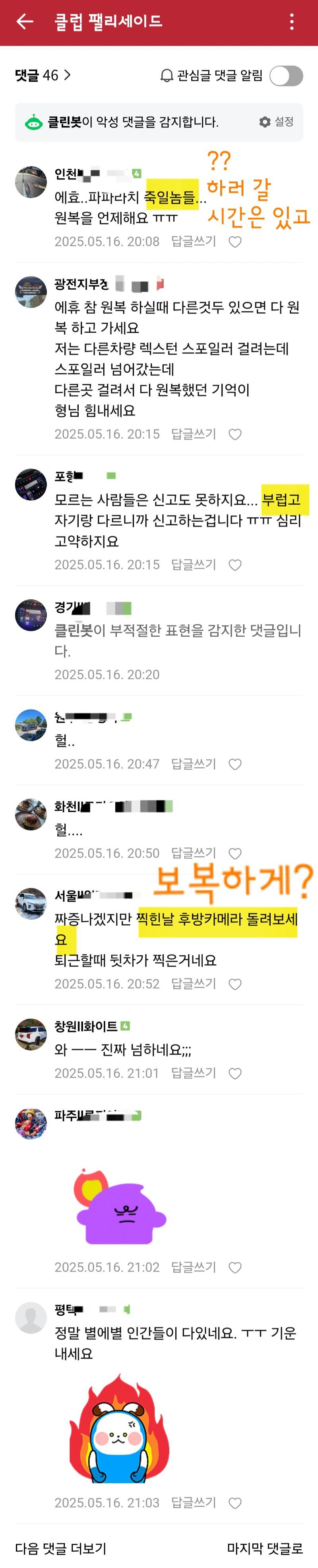Reply to the 20:47 comment
Viewport: 318px width, 1568px height.
(193, 764)
